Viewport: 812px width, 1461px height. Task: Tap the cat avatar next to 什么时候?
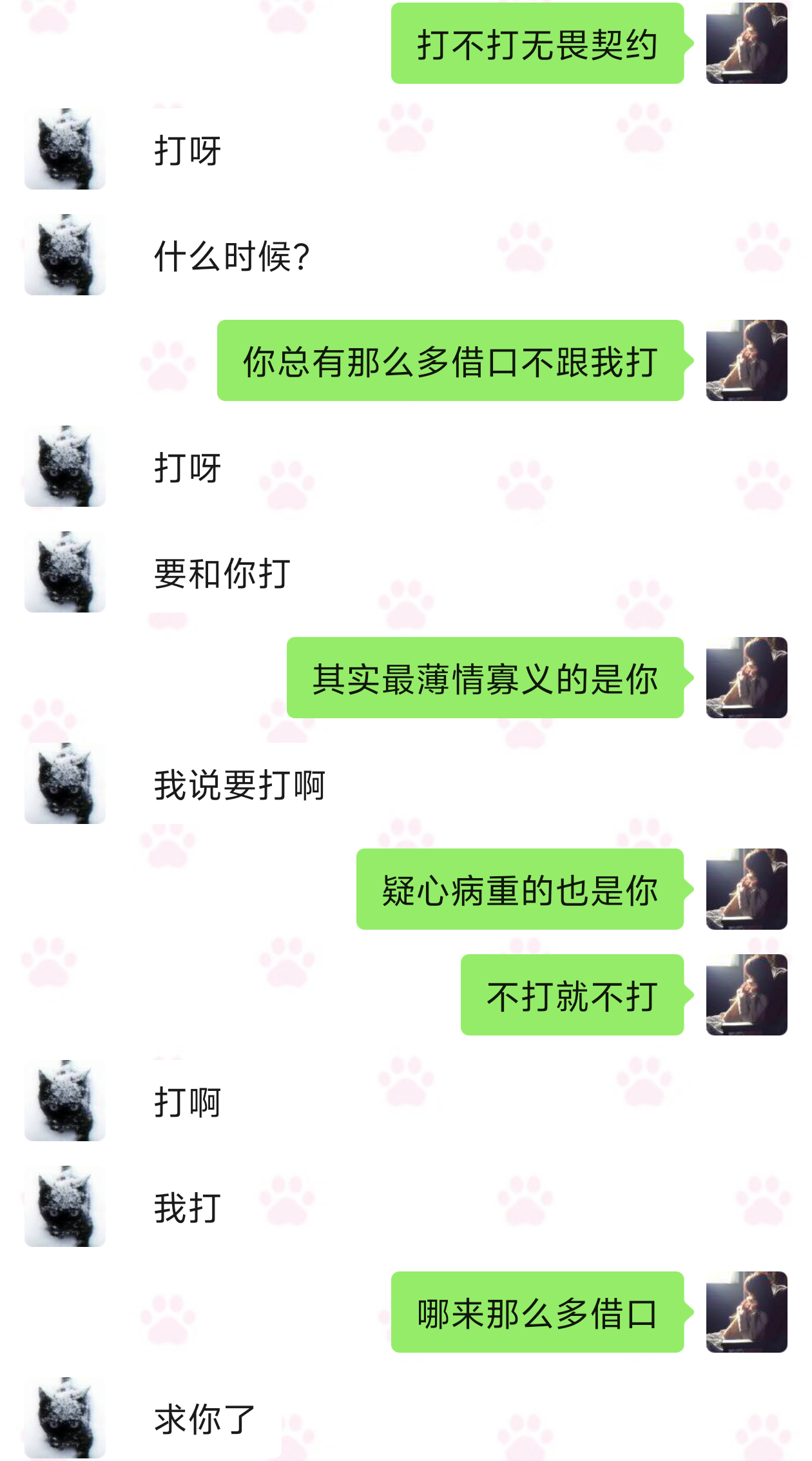click(65, 255)
